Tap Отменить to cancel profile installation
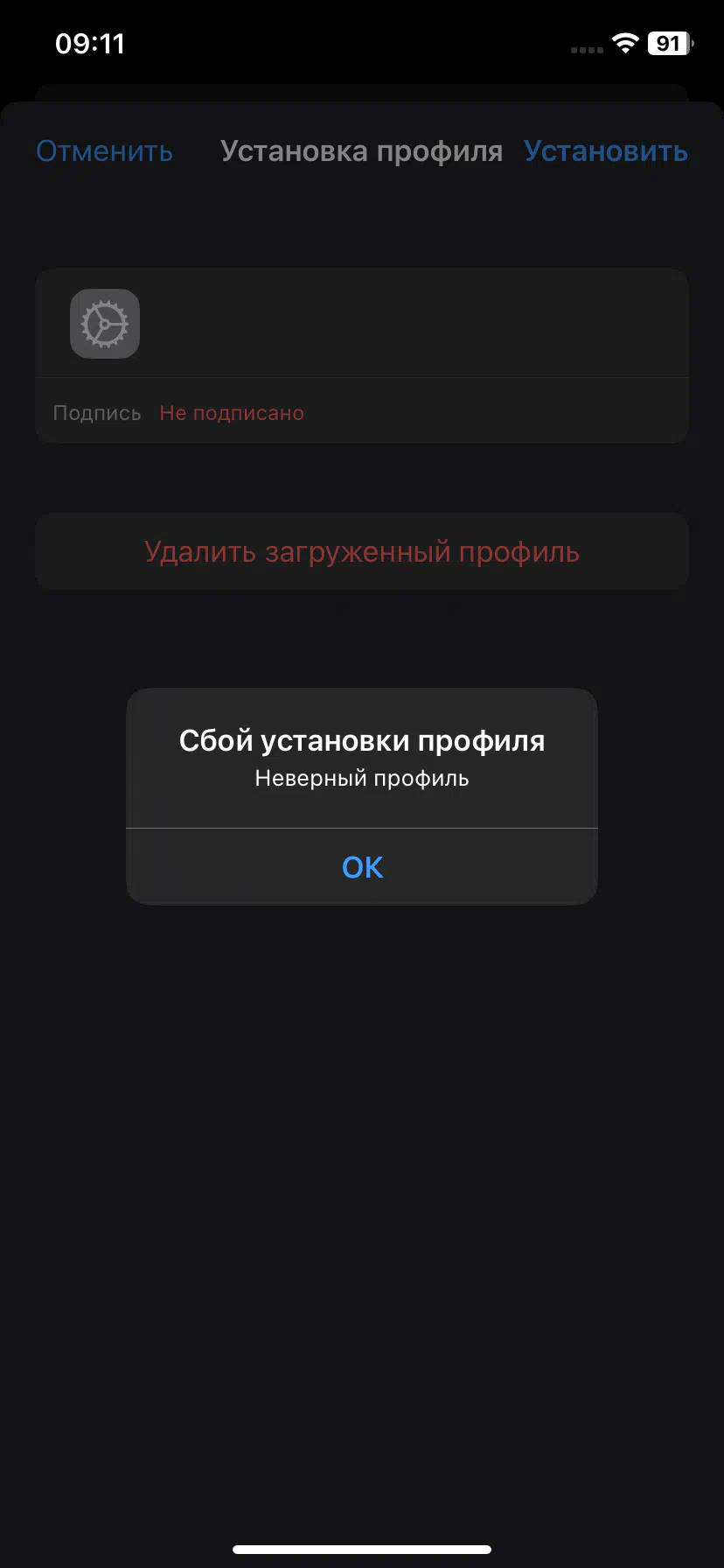This screenshot has height=1568, width=724. click(104, 151)
